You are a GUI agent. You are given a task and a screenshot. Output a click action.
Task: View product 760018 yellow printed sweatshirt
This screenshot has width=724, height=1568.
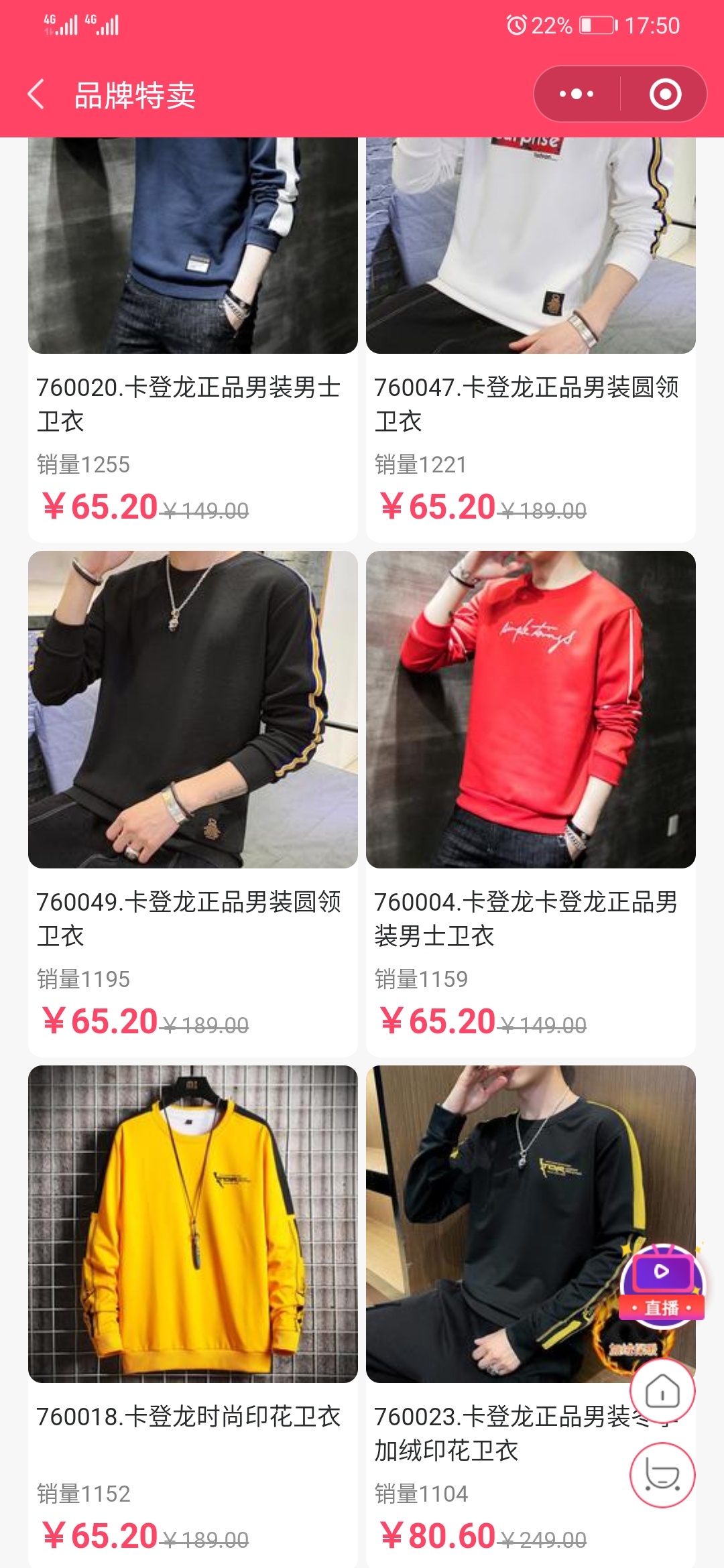(192, 1225)
